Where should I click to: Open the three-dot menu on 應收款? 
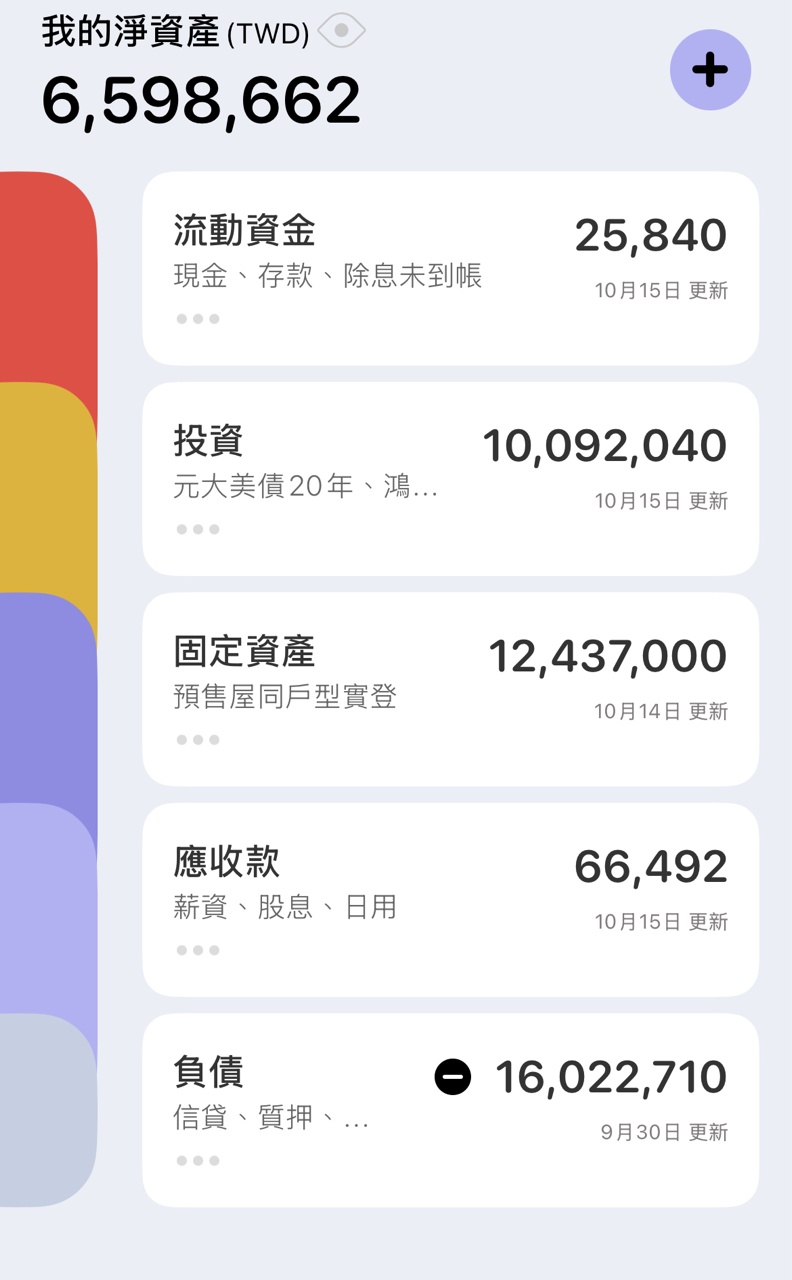(x=198, y=950)
